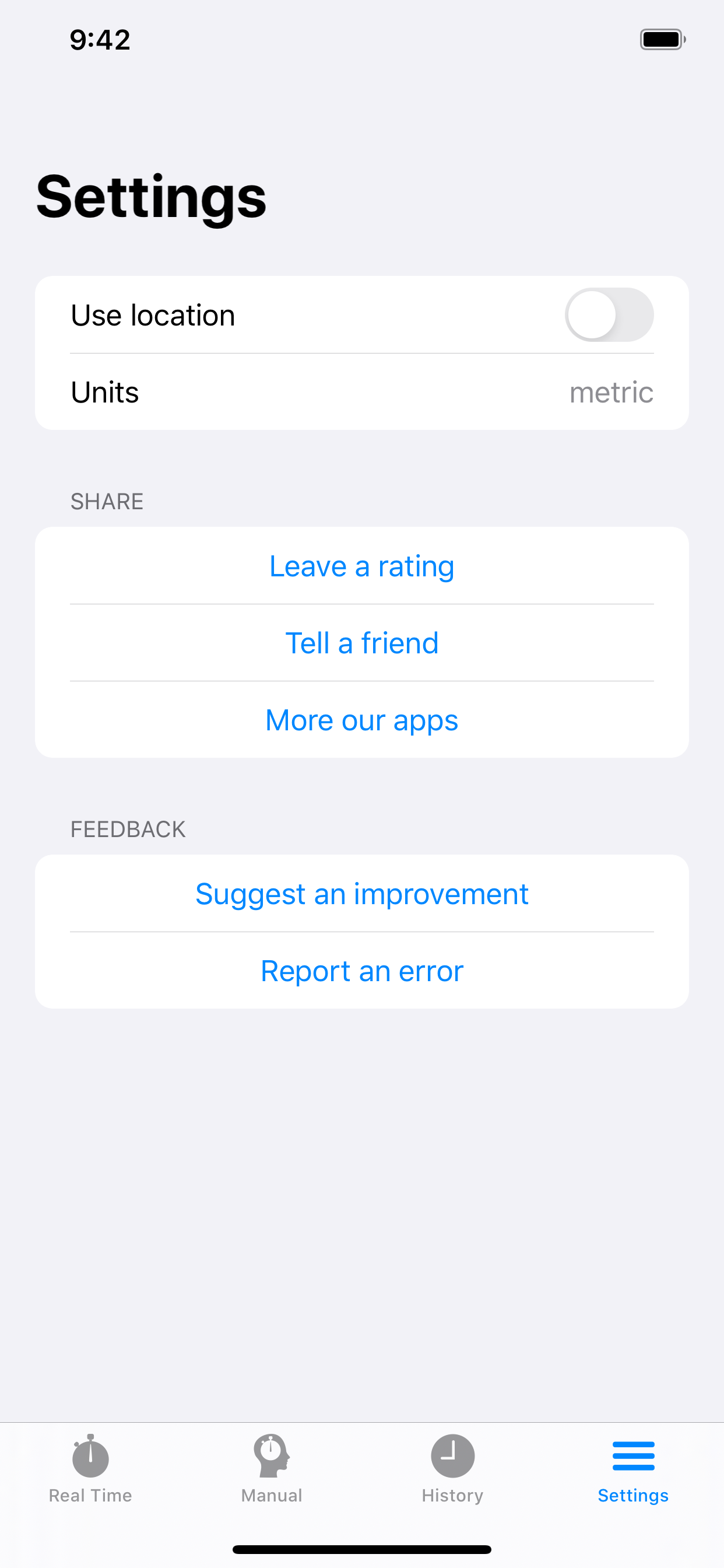
Task: Open the Manual head icon
Action: point(271,1457)
